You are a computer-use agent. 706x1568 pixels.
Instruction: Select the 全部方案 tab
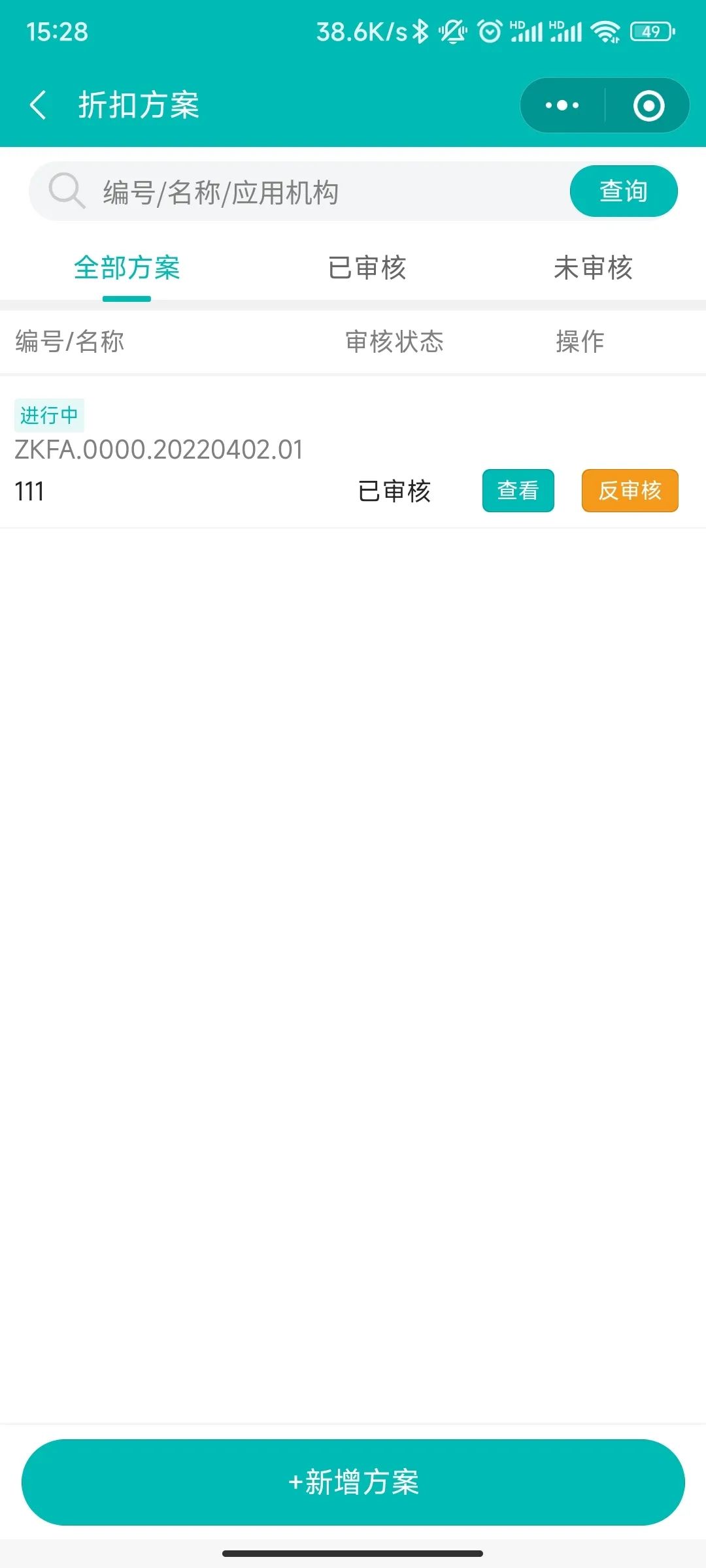(127, 269)
